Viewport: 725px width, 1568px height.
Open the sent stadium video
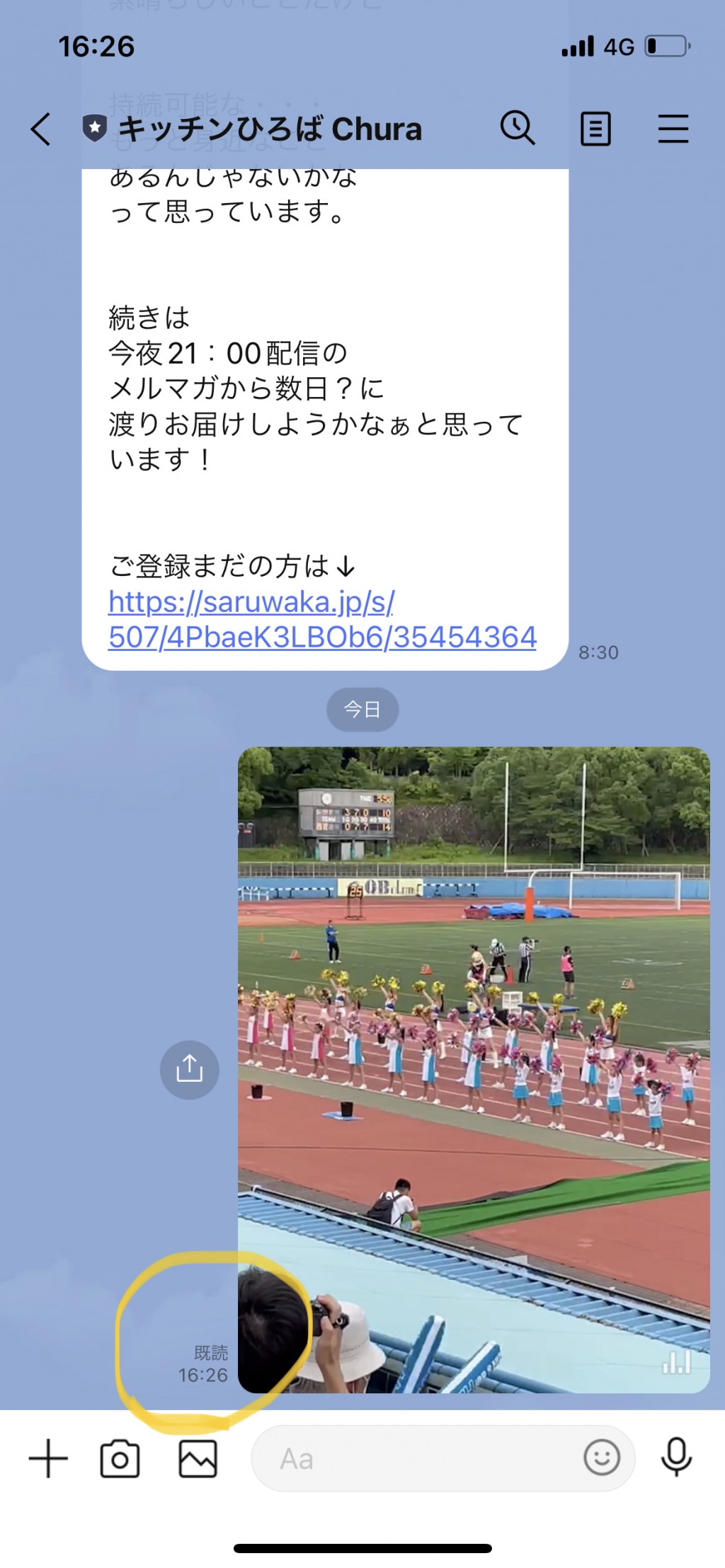tap(474, 1070)
